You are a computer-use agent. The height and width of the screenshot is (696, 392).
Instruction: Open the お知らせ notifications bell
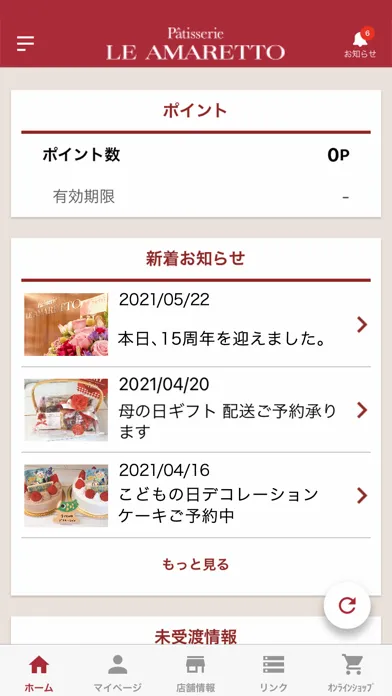click(x=360, y=43)
